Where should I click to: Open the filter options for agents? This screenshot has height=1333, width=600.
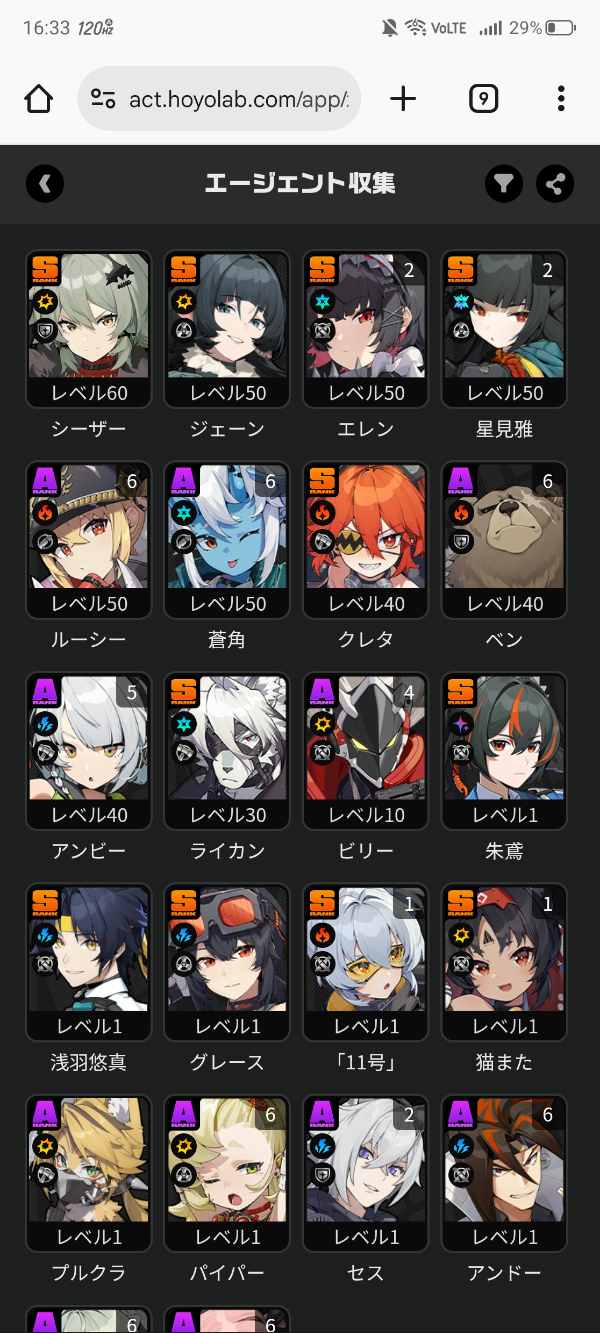tap(504, 183)
